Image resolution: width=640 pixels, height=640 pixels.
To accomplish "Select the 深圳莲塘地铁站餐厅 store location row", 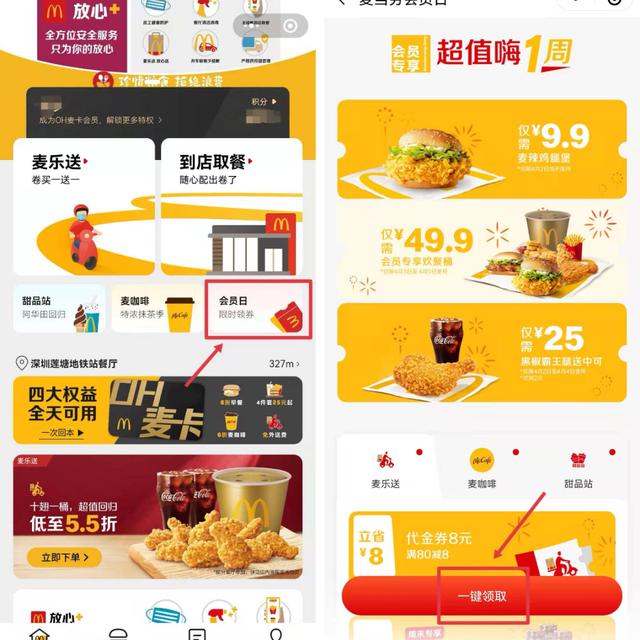I will point(158,363).
